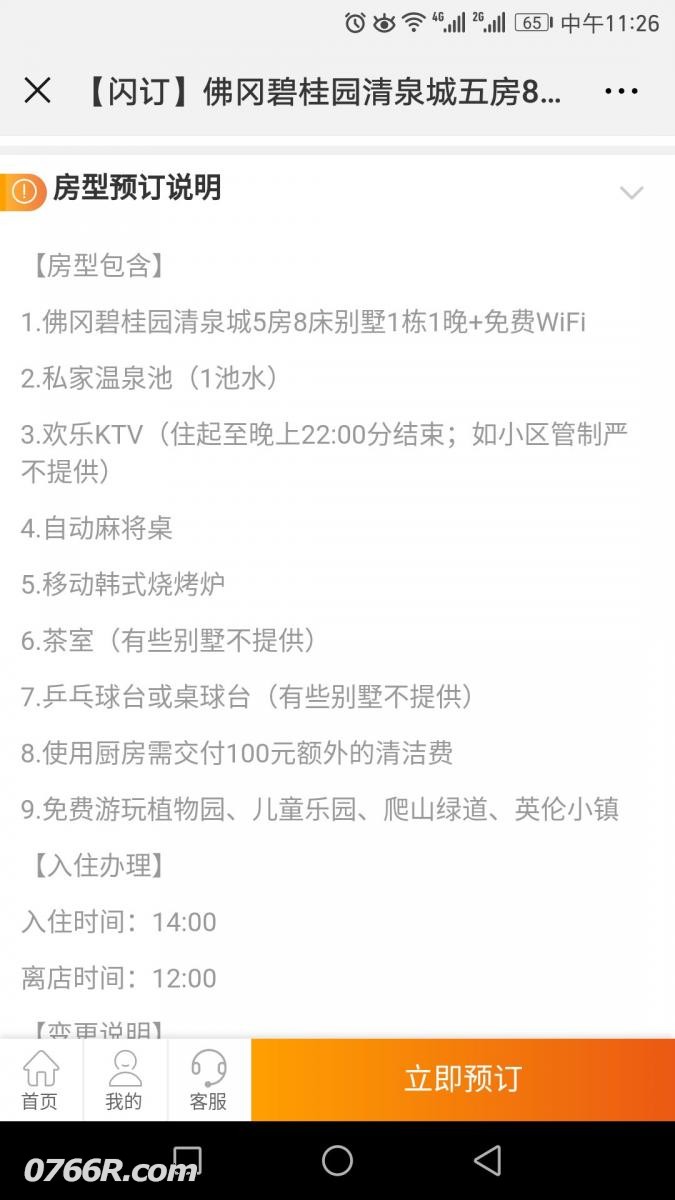The width and height of the screenshot is (675, 1200).
Task: Tap 立即预订 to book now
Action: pyautogui.click(x=462, y=1079)
